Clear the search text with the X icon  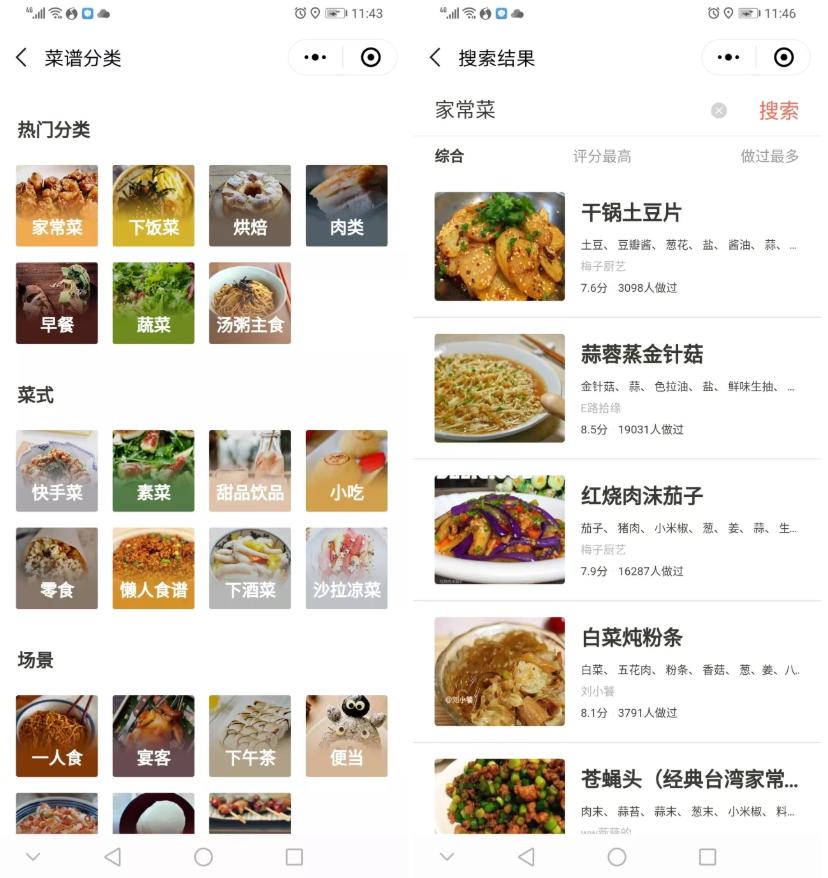tap(718, 110)
